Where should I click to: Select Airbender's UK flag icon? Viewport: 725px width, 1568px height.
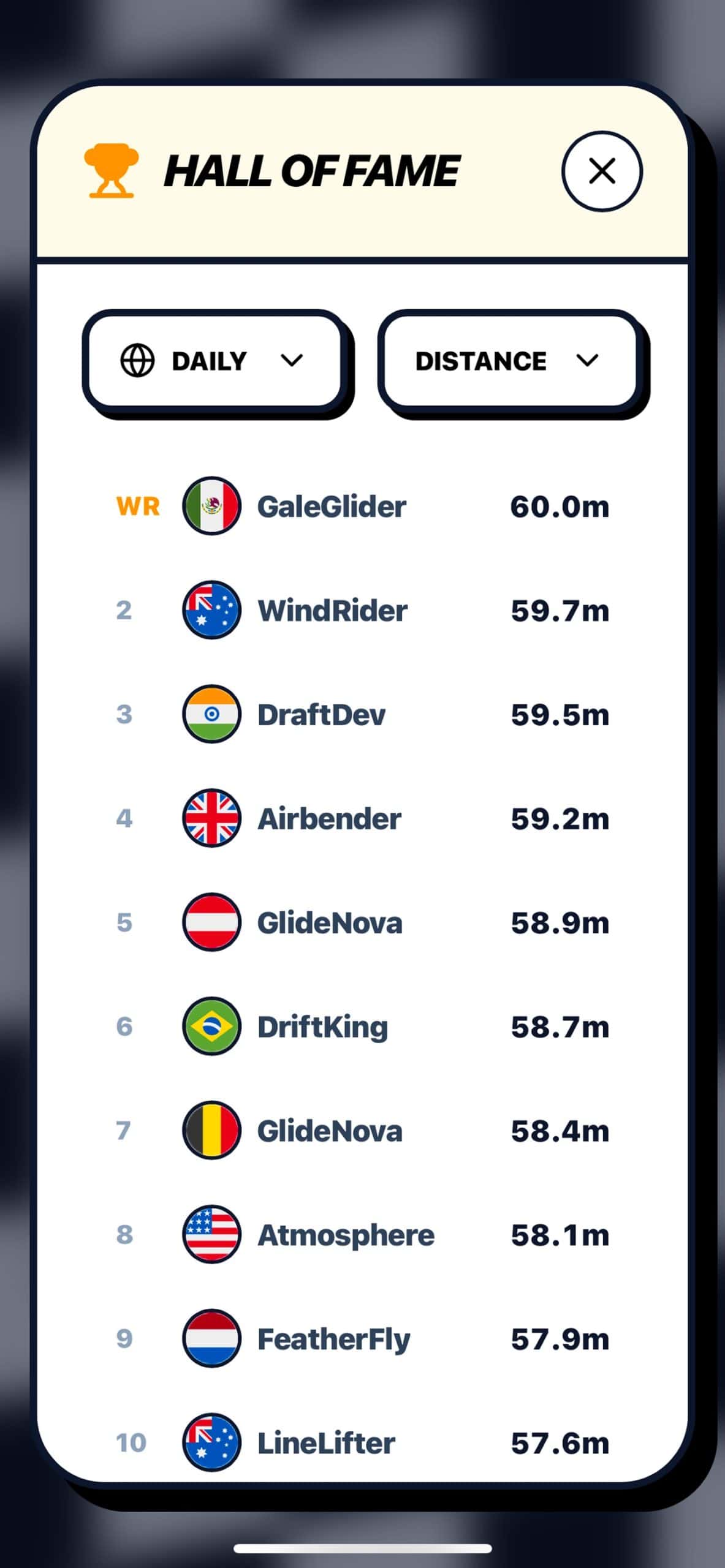point(211,818)
